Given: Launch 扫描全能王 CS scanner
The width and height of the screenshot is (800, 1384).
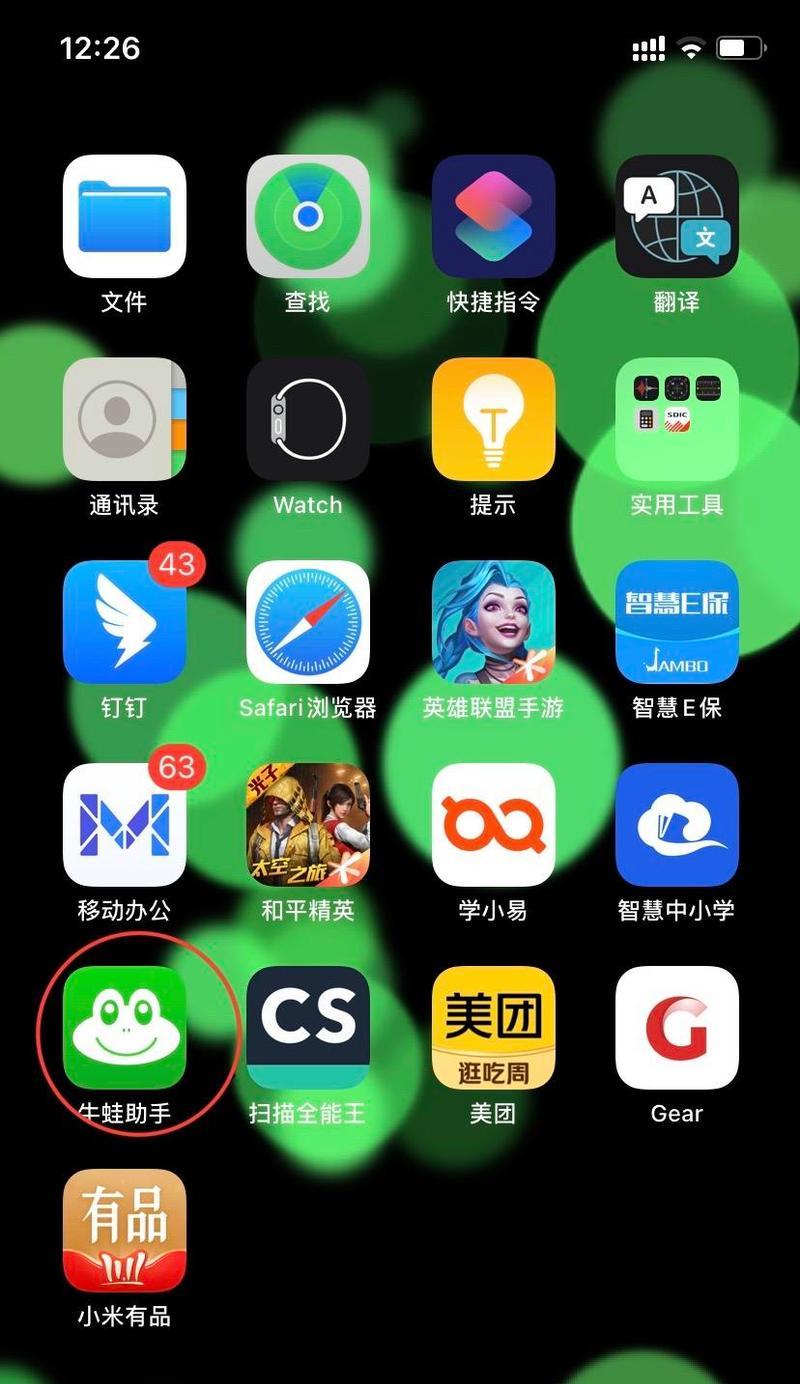Looking at the screenshot, I should 308,1028.
